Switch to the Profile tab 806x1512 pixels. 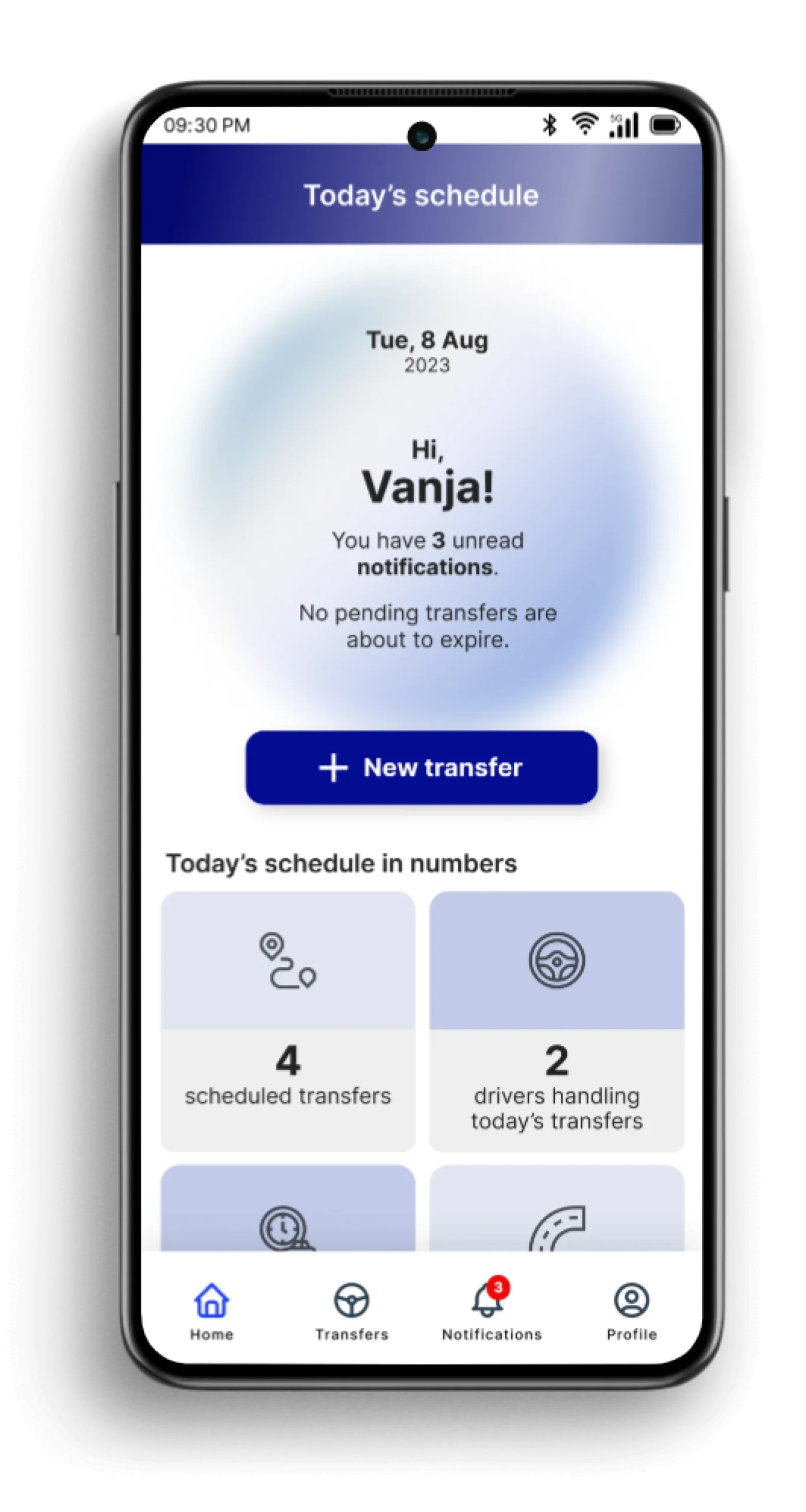tap(631, 1311)
